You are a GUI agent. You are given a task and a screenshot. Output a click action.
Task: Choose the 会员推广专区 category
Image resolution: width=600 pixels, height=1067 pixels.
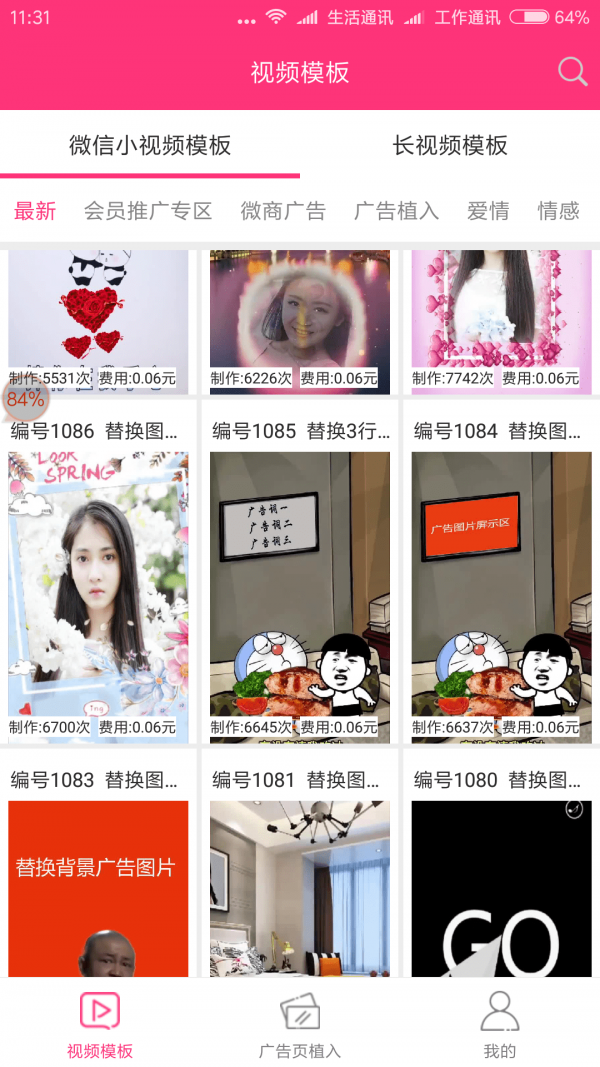(x=148, y=211)
